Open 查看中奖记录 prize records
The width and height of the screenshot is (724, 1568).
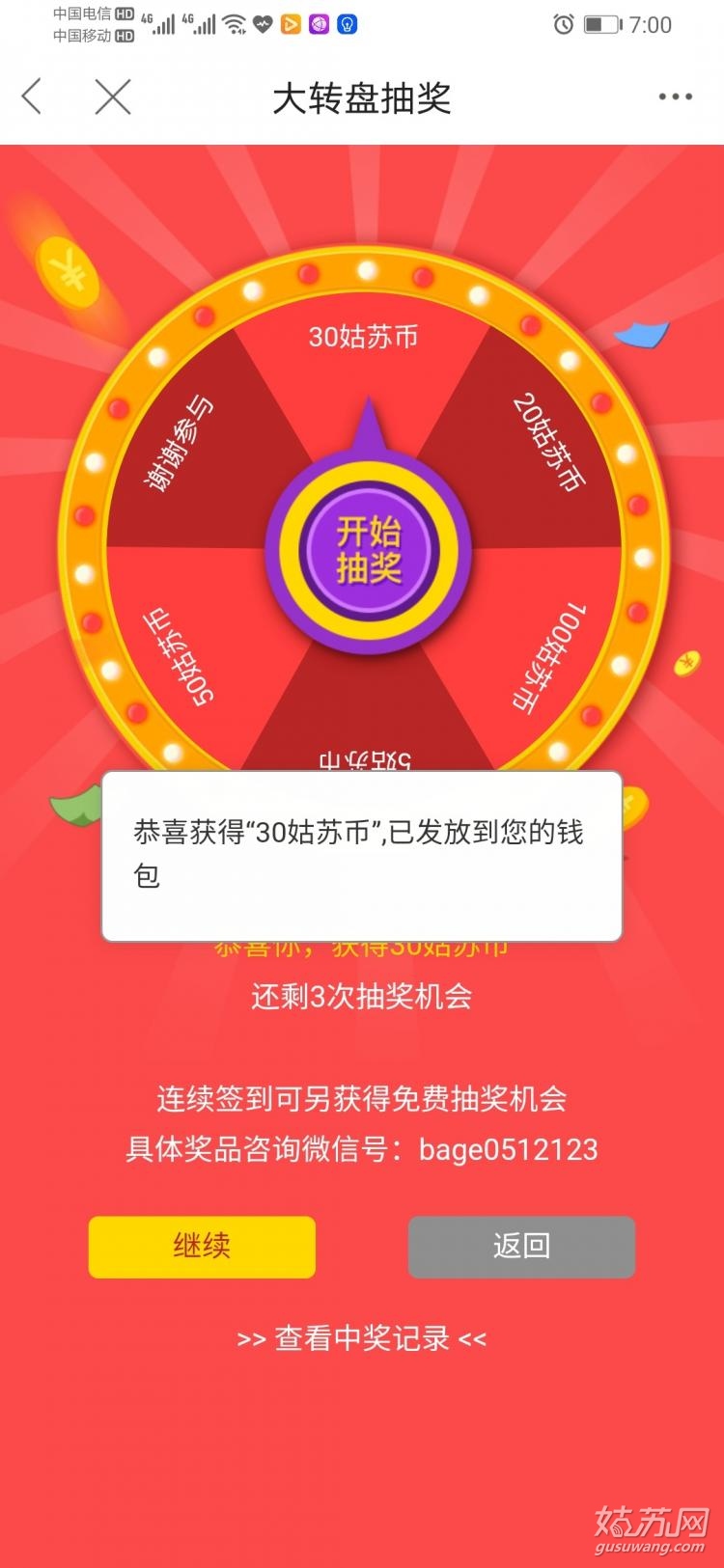362,1338
